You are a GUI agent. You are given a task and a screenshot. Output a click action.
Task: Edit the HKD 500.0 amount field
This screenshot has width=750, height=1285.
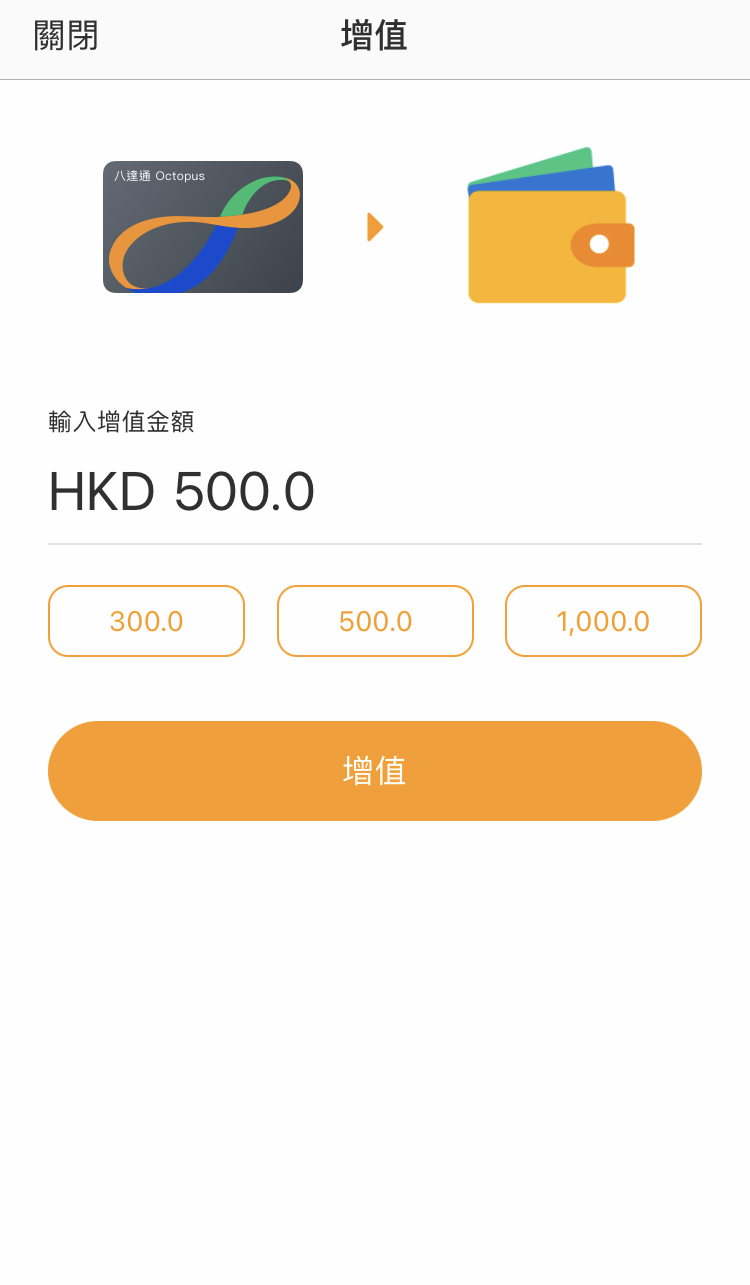pos(375,492)
